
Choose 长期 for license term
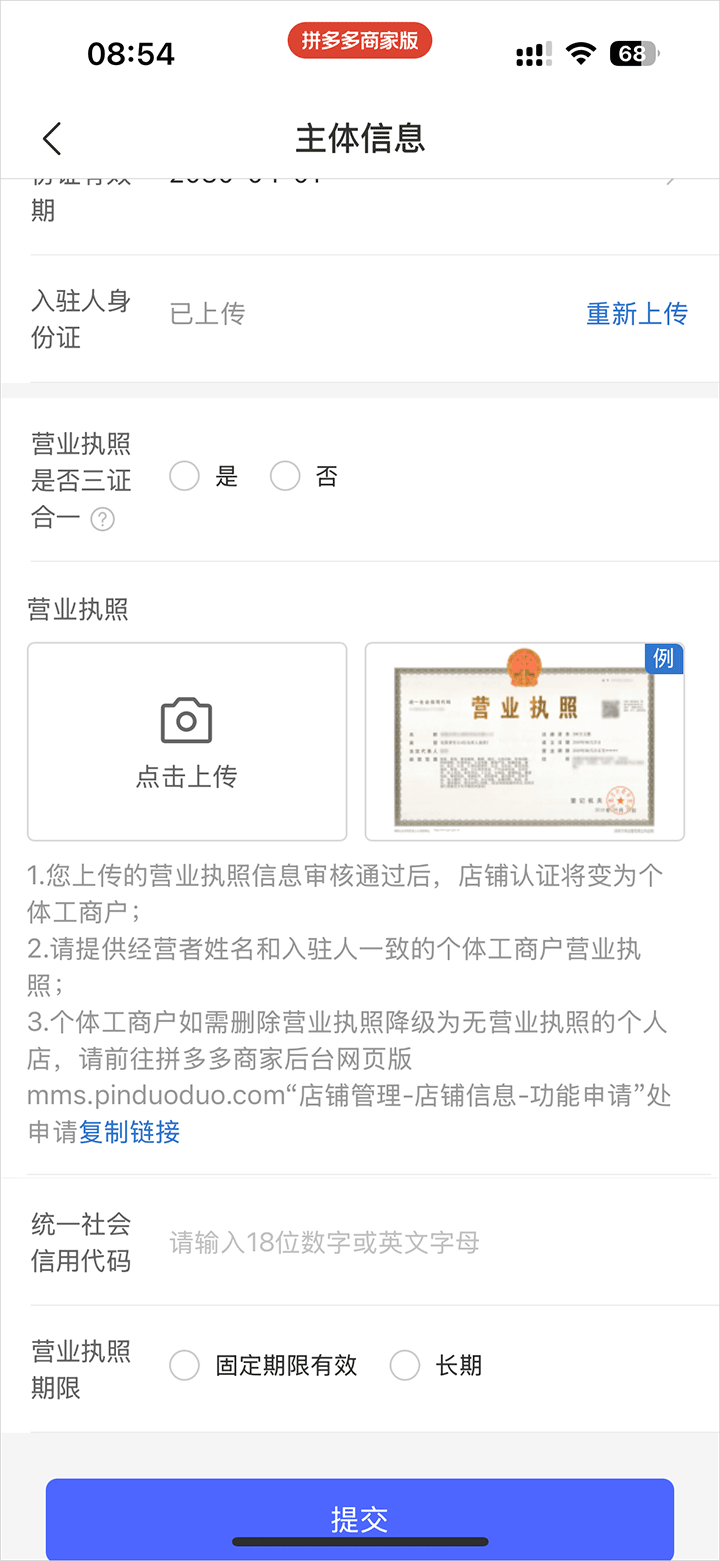[x=405, y=1366]
